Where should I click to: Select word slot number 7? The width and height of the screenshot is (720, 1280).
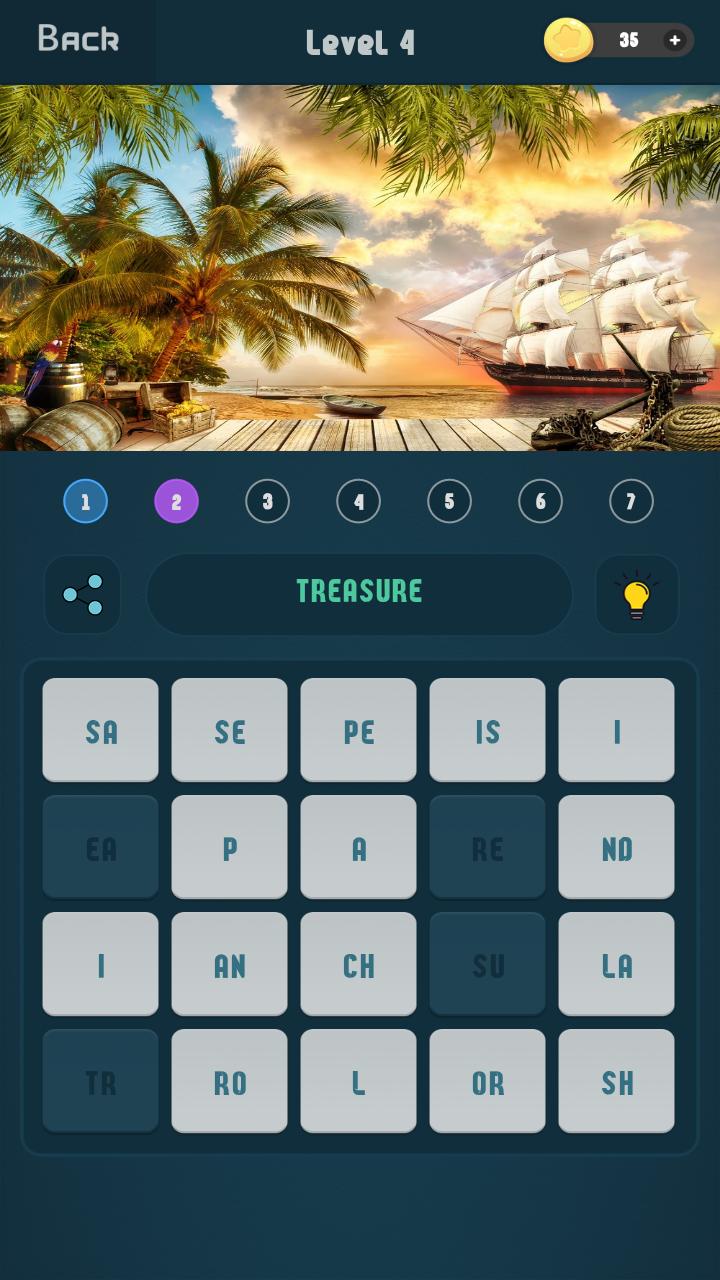tap(631, 501)
